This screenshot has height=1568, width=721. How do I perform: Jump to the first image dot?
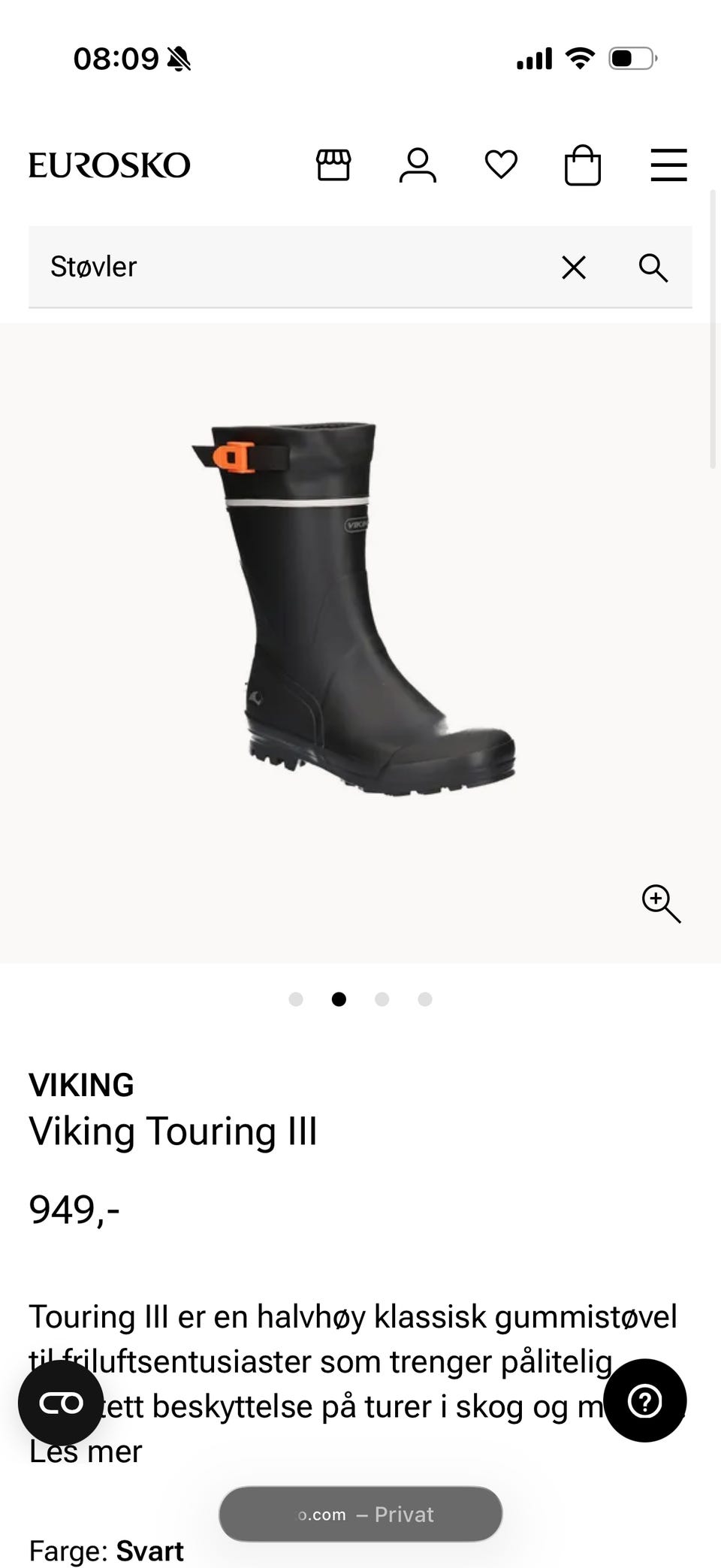(x=296, y=999)
